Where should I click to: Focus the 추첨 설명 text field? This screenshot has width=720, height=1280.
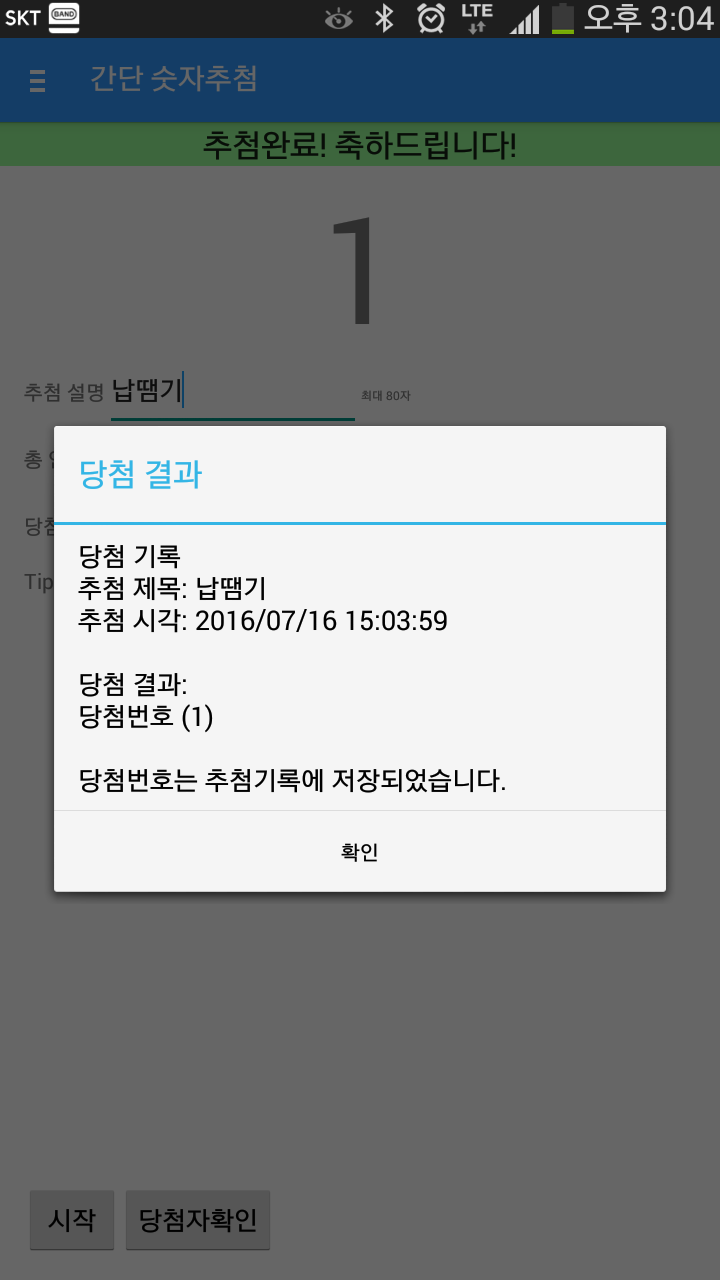tap(232, 391)
